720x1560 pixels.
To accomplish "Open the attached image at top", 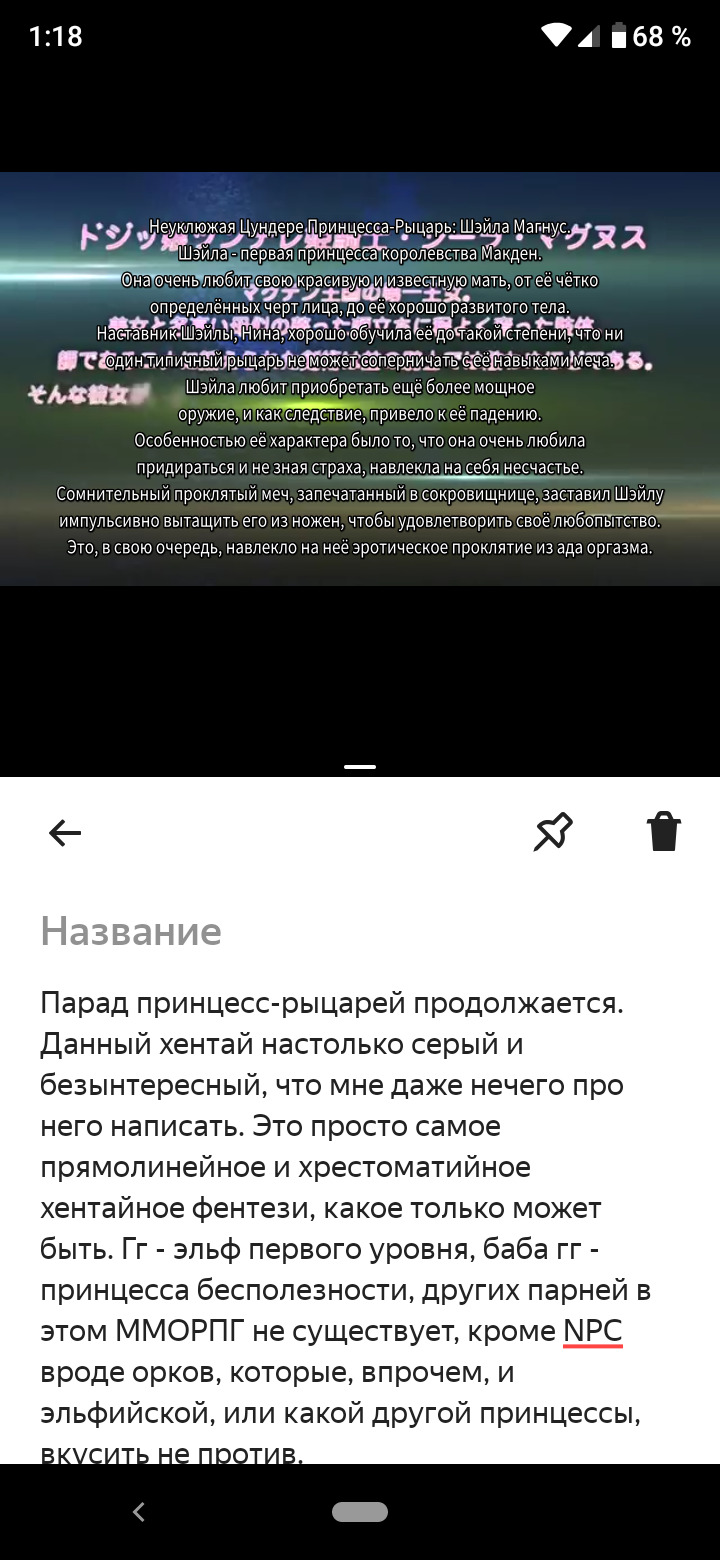I will (x=360, y=380).
